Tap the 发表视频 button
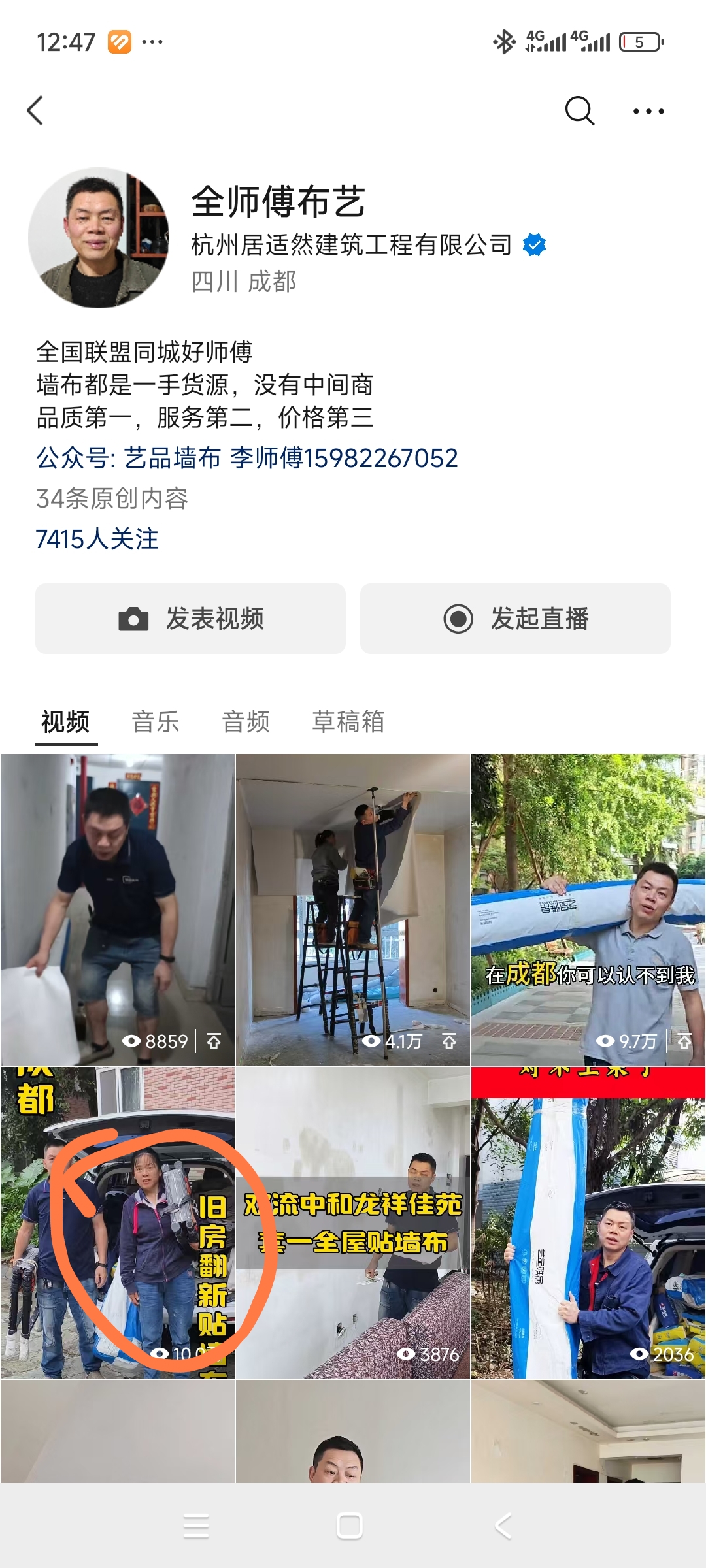Image resolution: width=706 pixels, height=1568 pixels. pyautogui.click(x=190, y=619)
